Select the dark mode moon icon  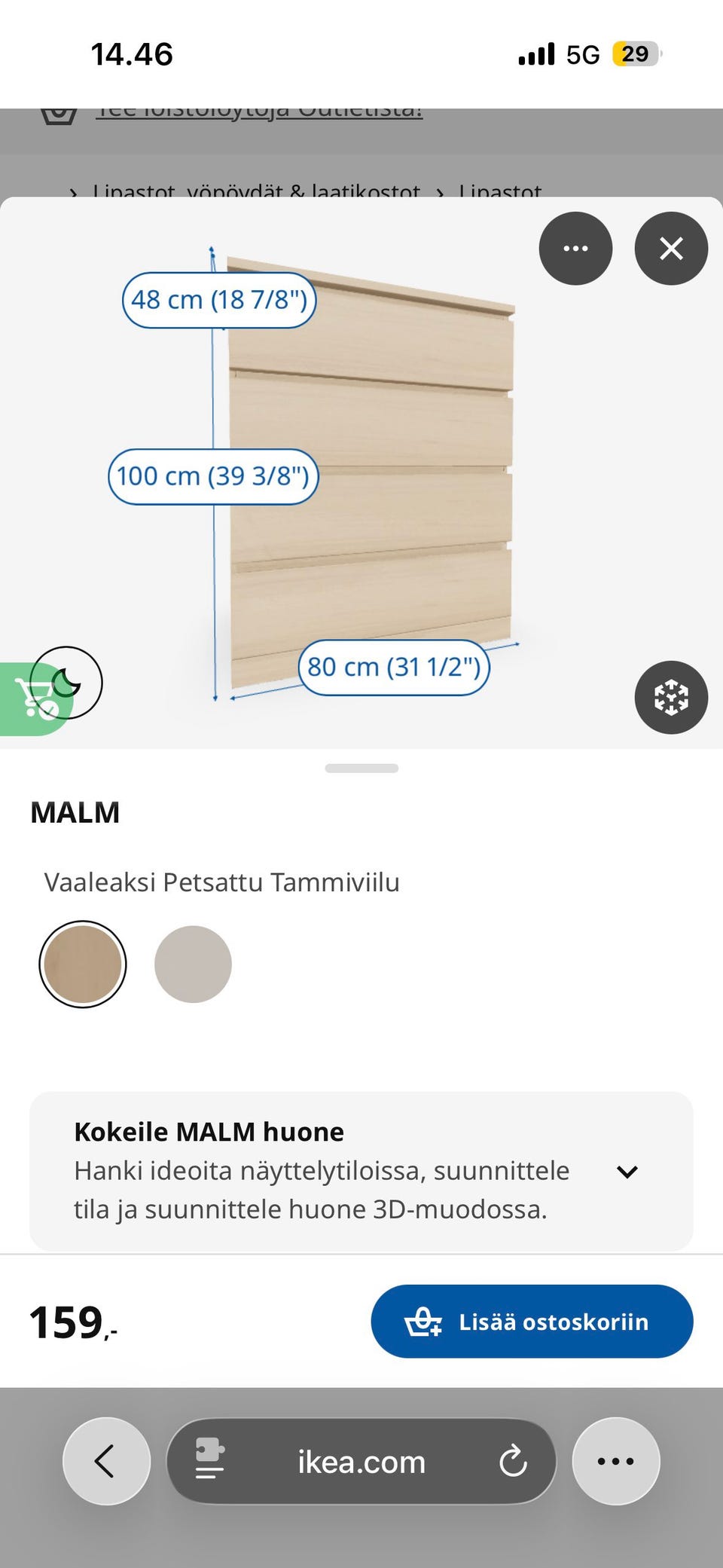pos(67,681)
